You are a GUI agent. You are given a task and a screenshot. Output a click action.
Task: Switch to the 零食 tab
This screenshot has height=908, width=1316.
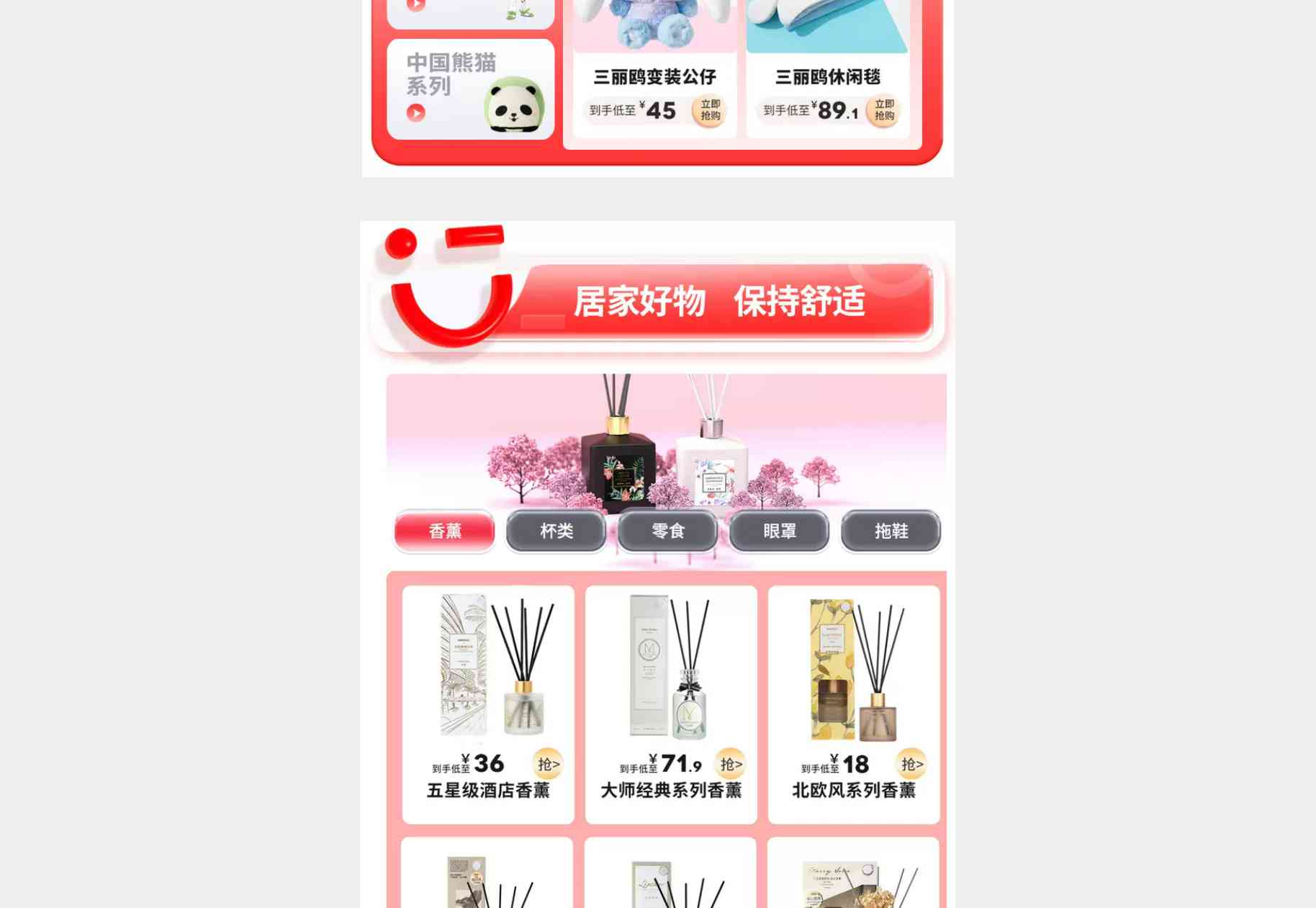[x=667, y=531]
